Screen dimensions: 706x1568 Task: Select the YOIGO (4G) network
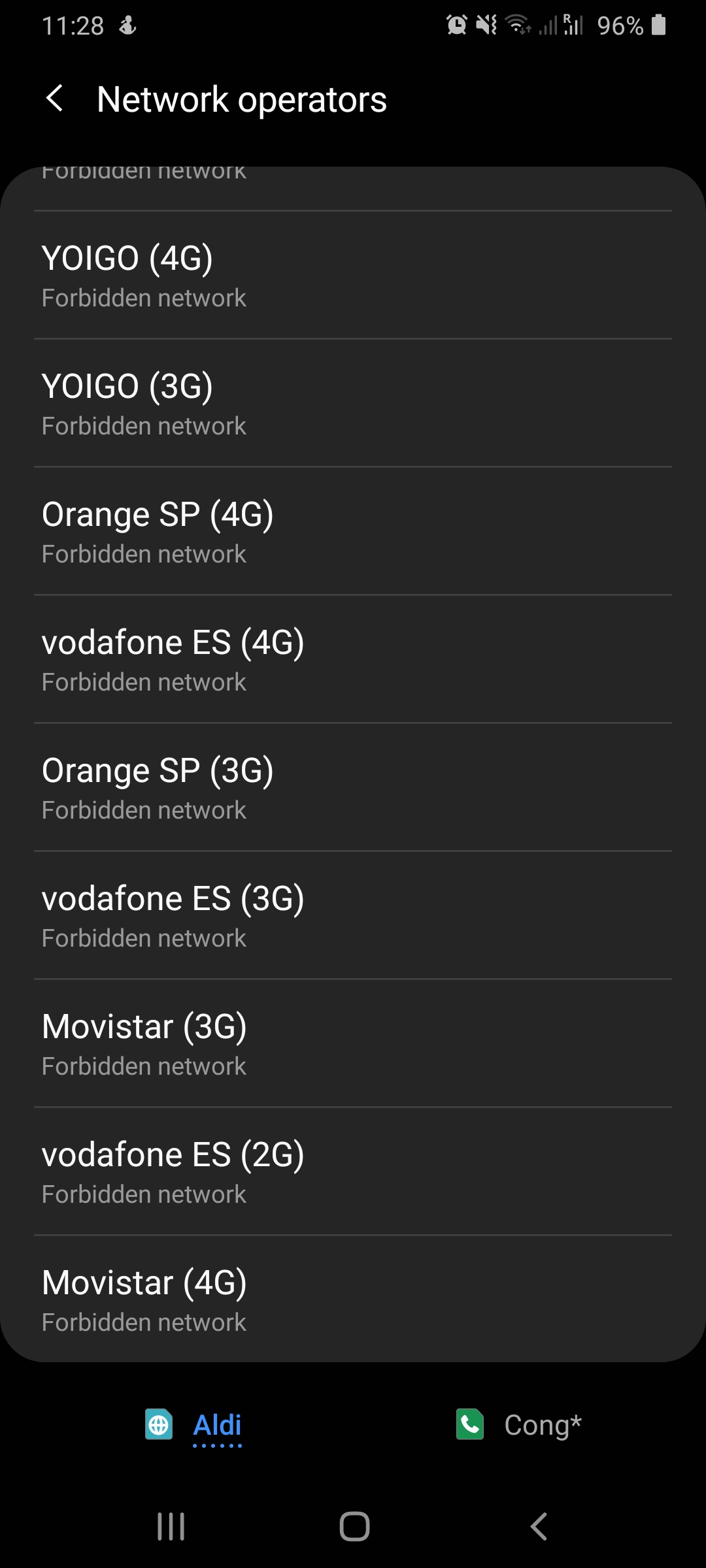point(353,274)
